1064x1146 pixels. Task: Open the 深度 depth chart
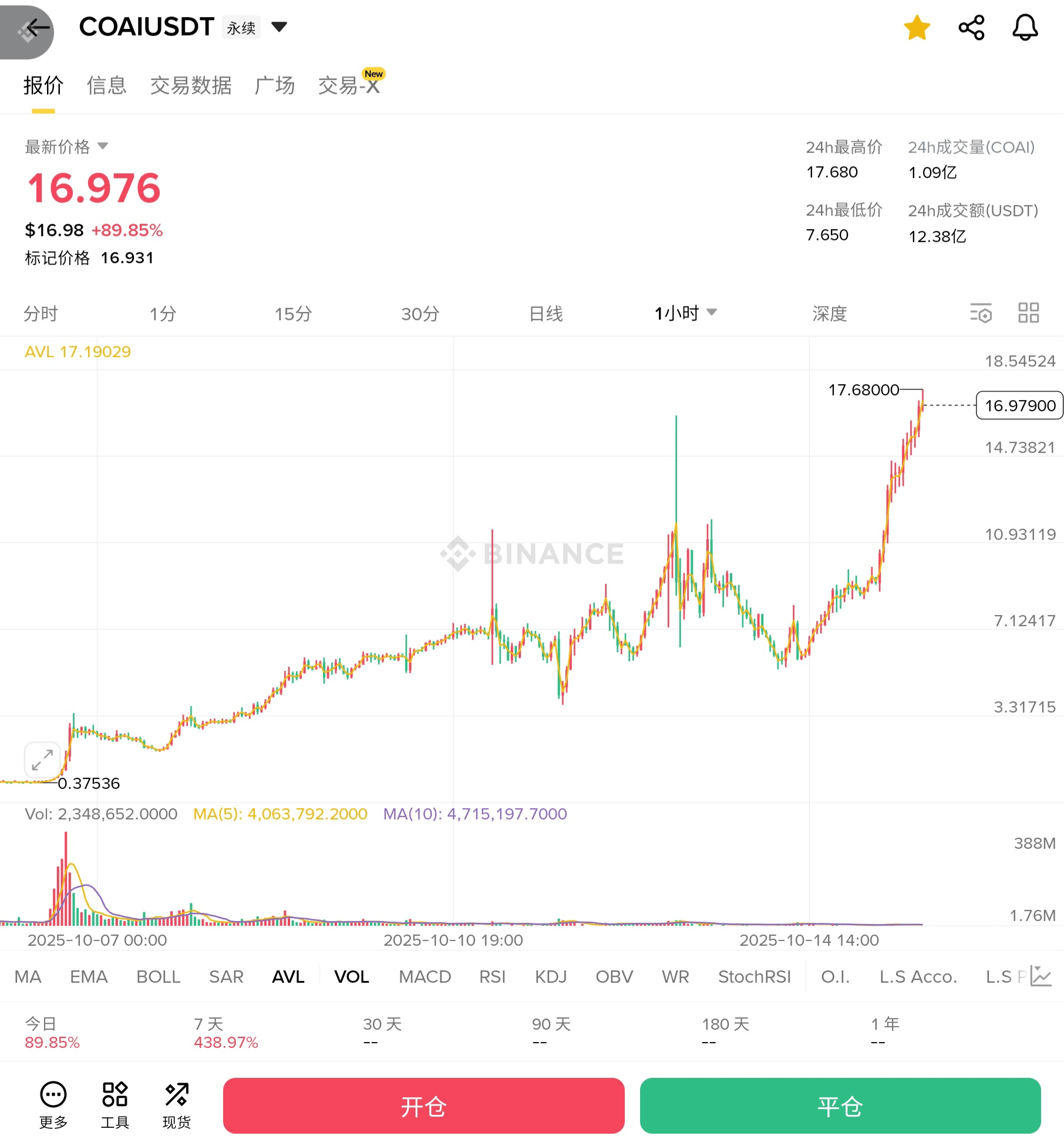pos(829,314)
